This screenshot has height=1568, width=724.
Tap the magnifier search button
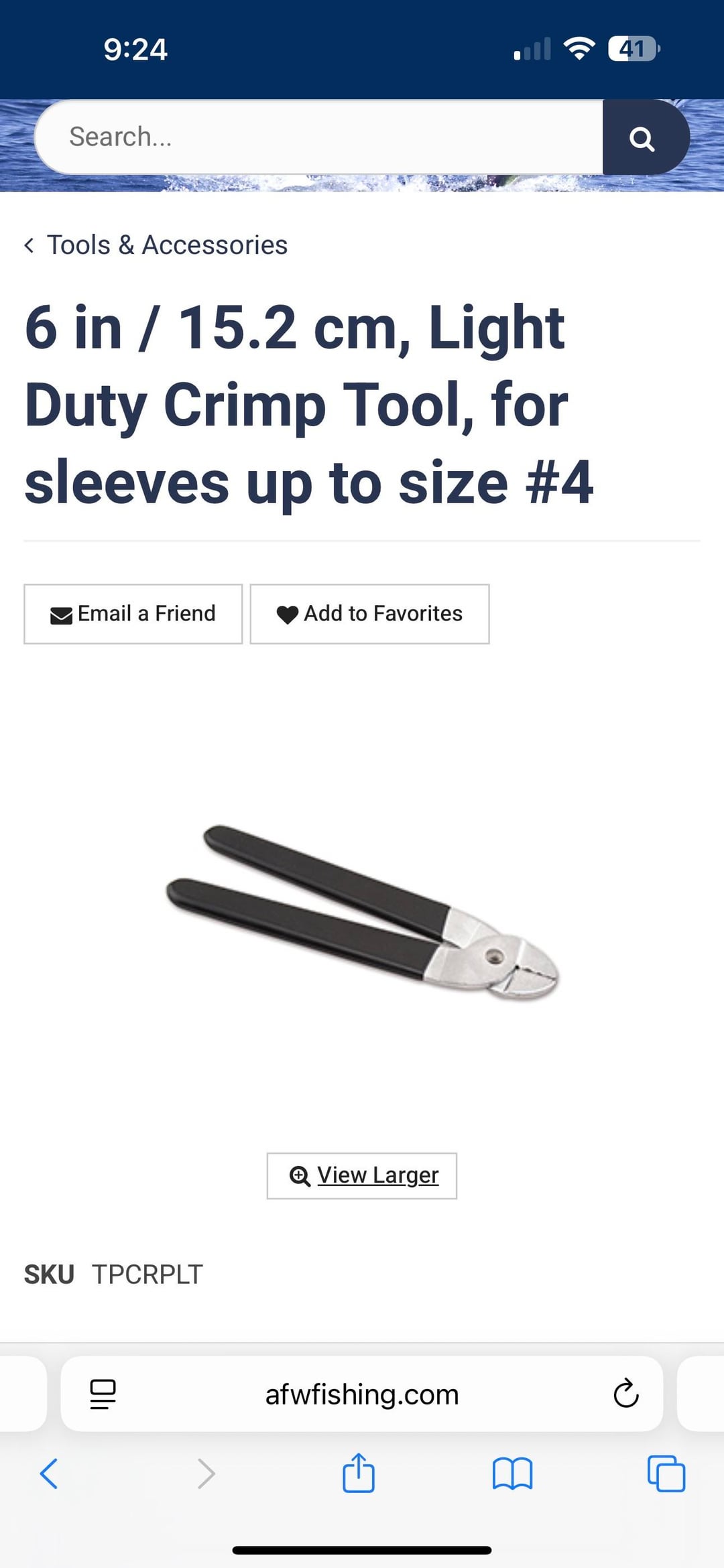click(642, 139)
